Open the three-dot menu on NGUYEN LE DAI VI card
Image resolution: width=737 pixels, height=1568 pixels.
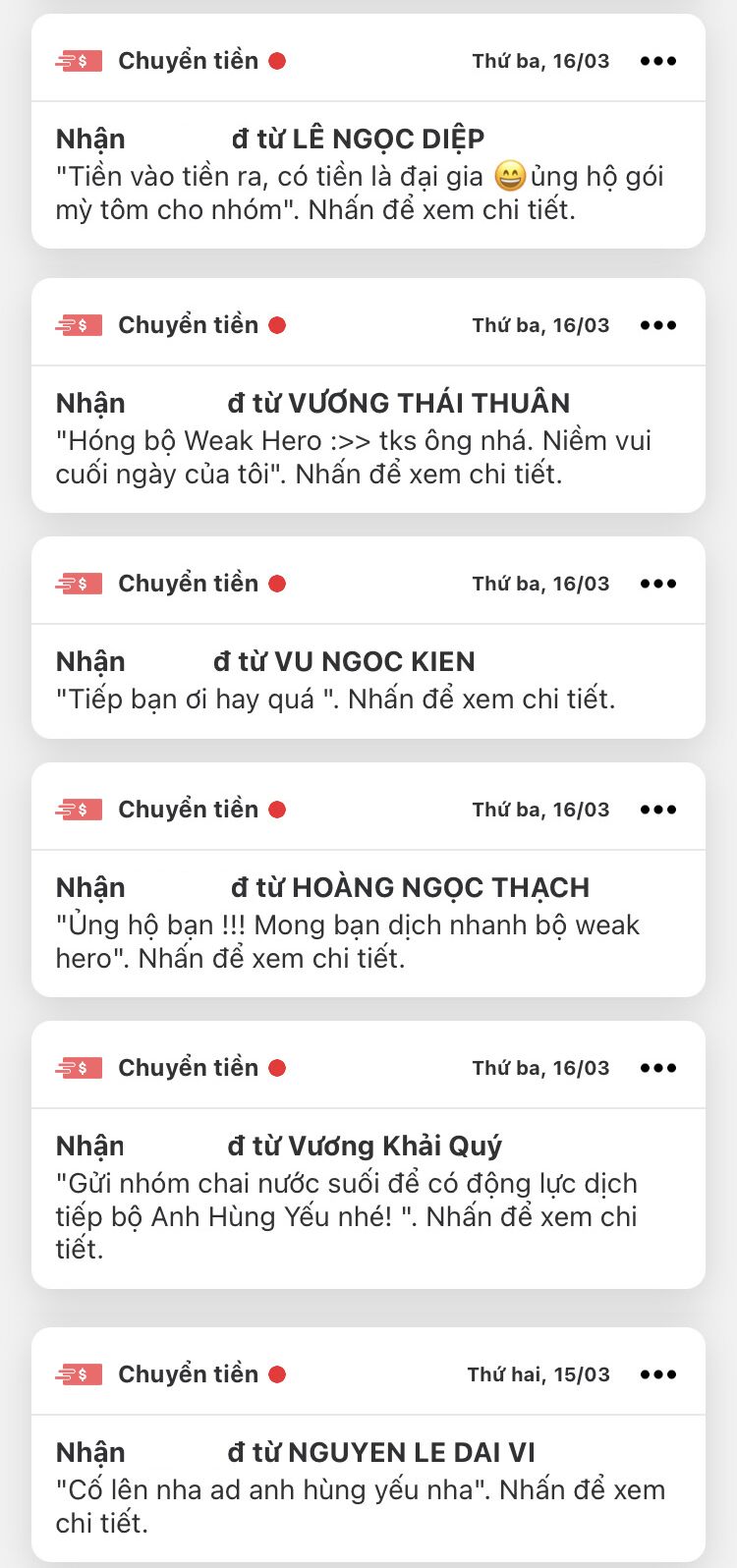[x=658, y=1373]
